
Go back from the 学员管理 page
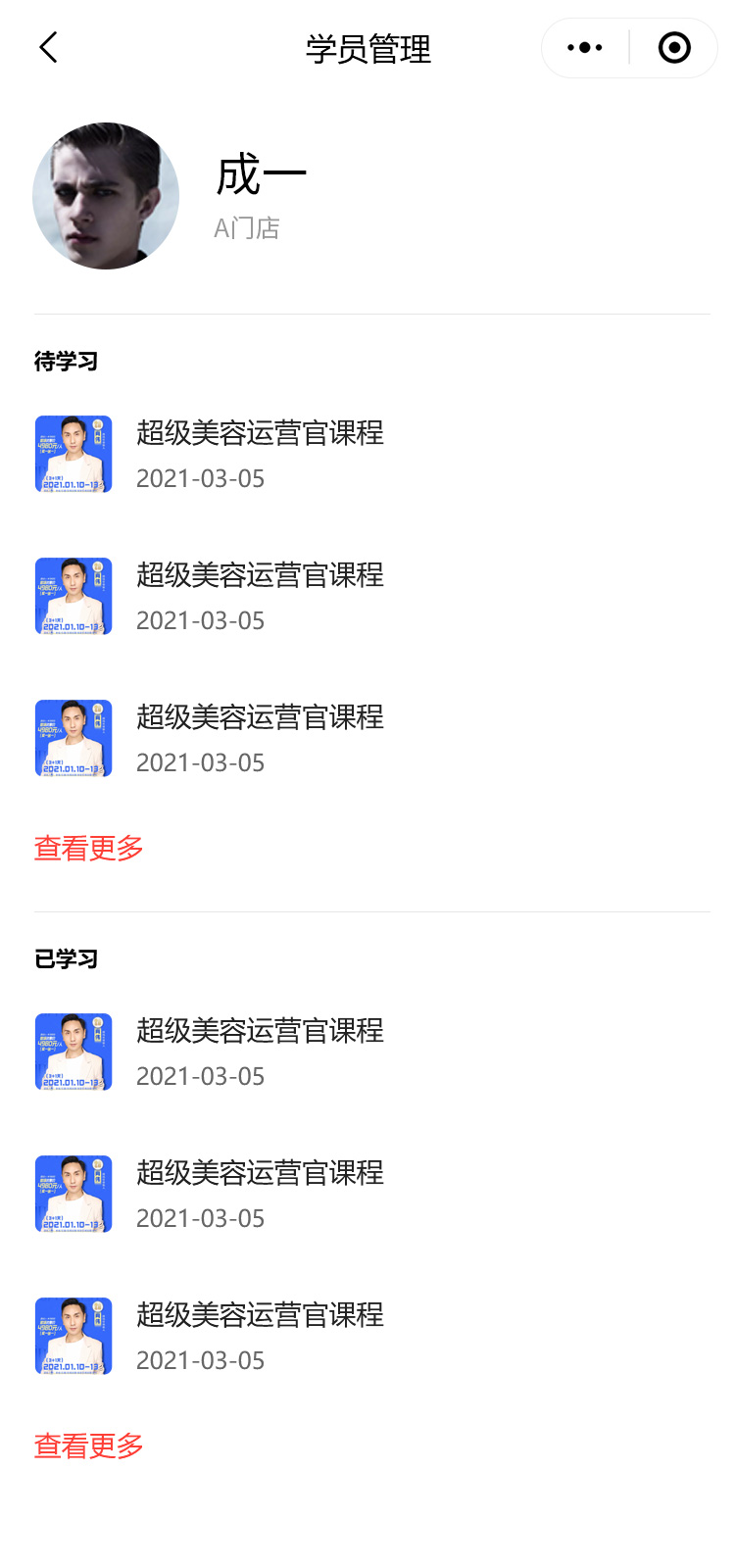49,47
